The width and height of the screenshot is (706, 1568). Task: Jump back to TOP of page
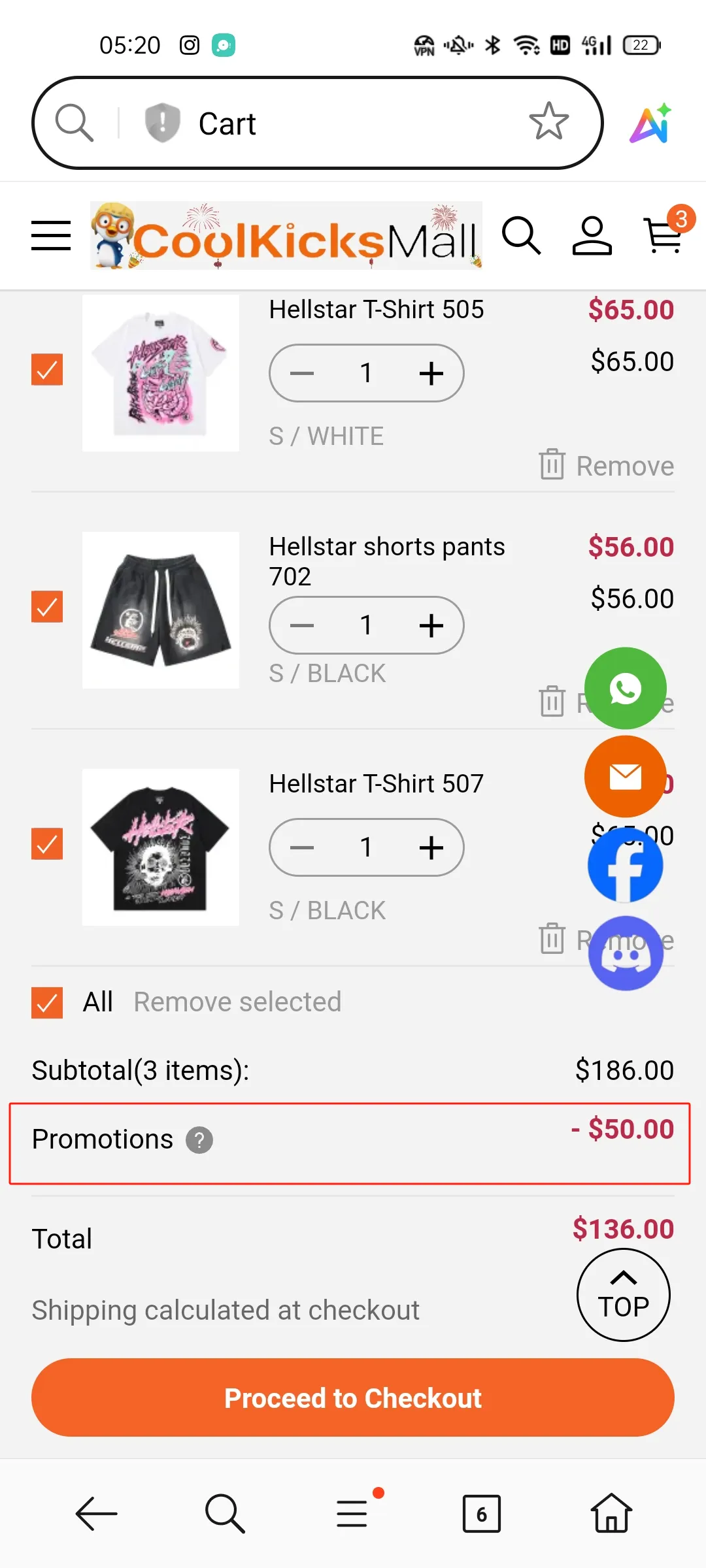(623, 1295)
